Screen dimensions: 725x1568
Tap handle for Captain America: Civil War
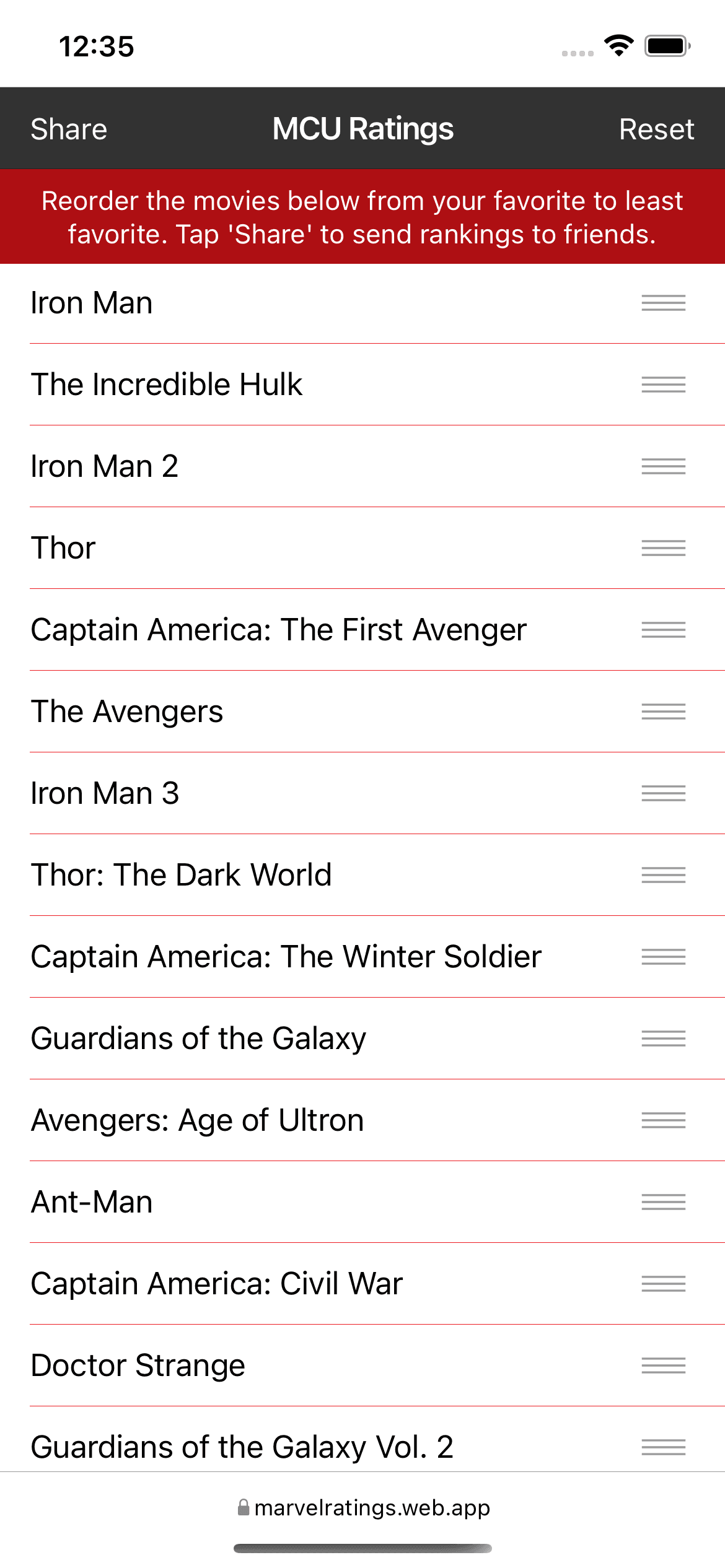click(663, 1284)
